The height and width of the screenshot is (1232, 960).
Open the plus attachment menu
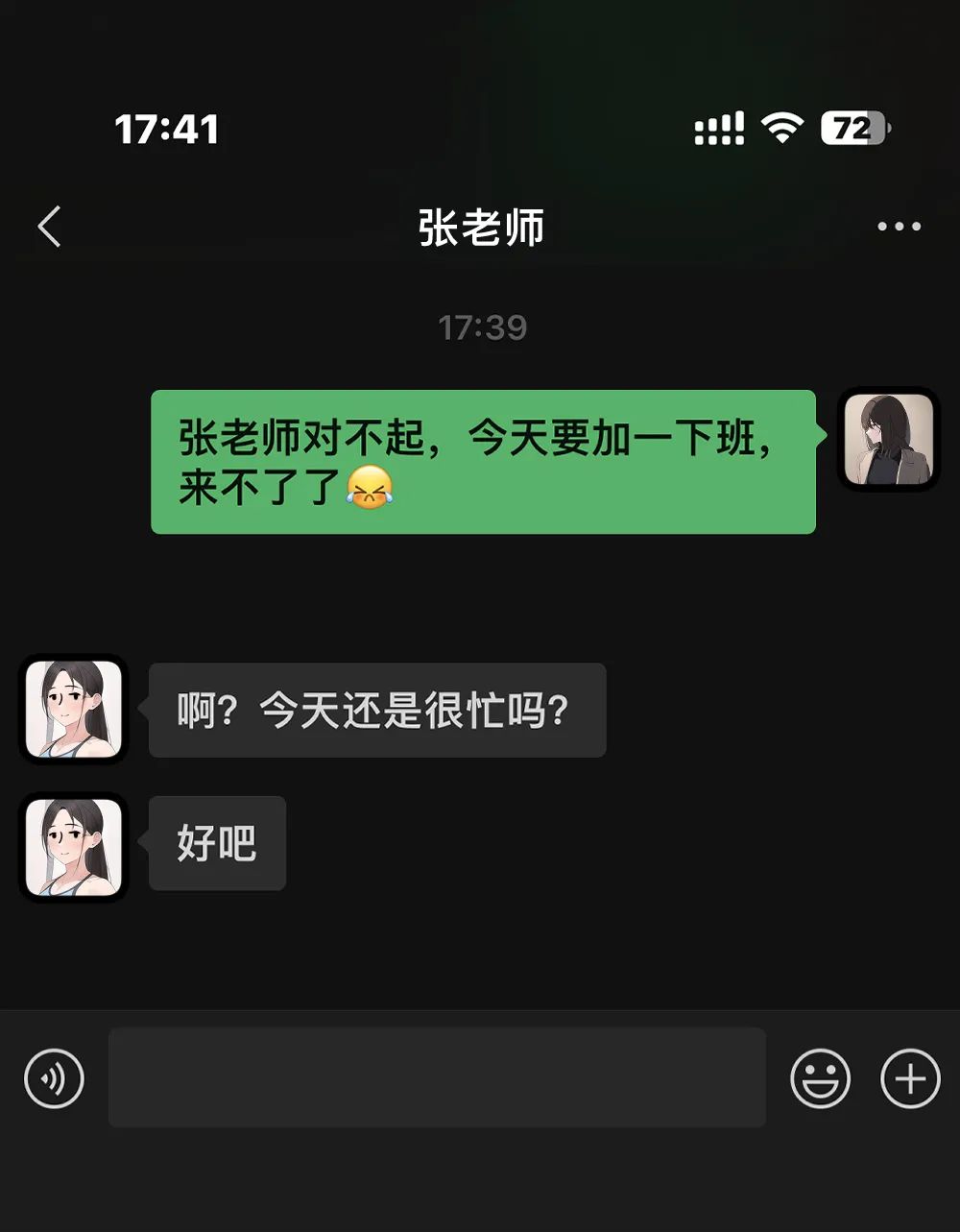click(x=909, y=1078)
